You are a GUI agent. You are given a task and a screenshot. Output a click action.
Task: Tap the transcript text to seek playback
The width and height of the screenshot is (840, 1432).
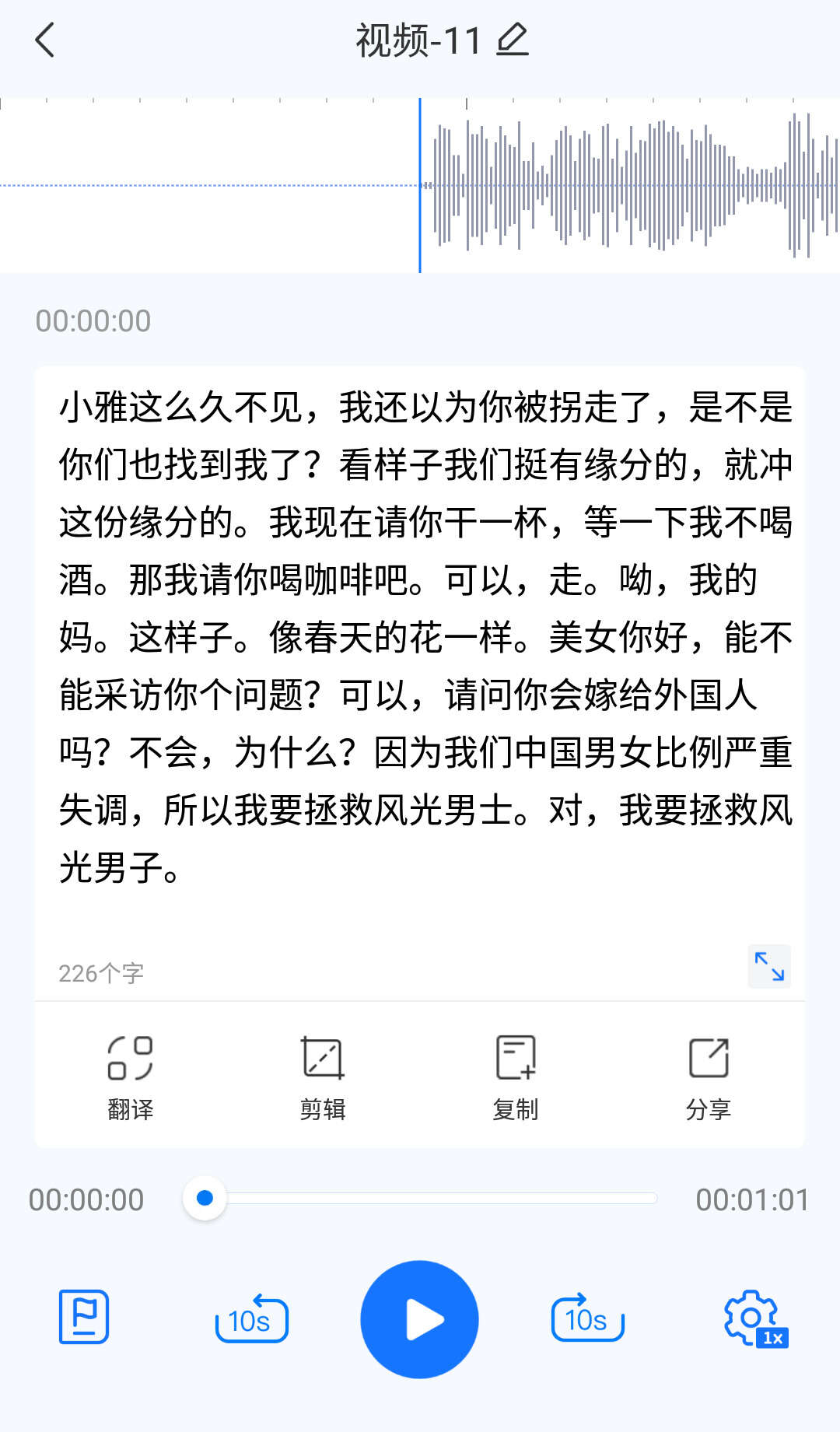point(425,637)
